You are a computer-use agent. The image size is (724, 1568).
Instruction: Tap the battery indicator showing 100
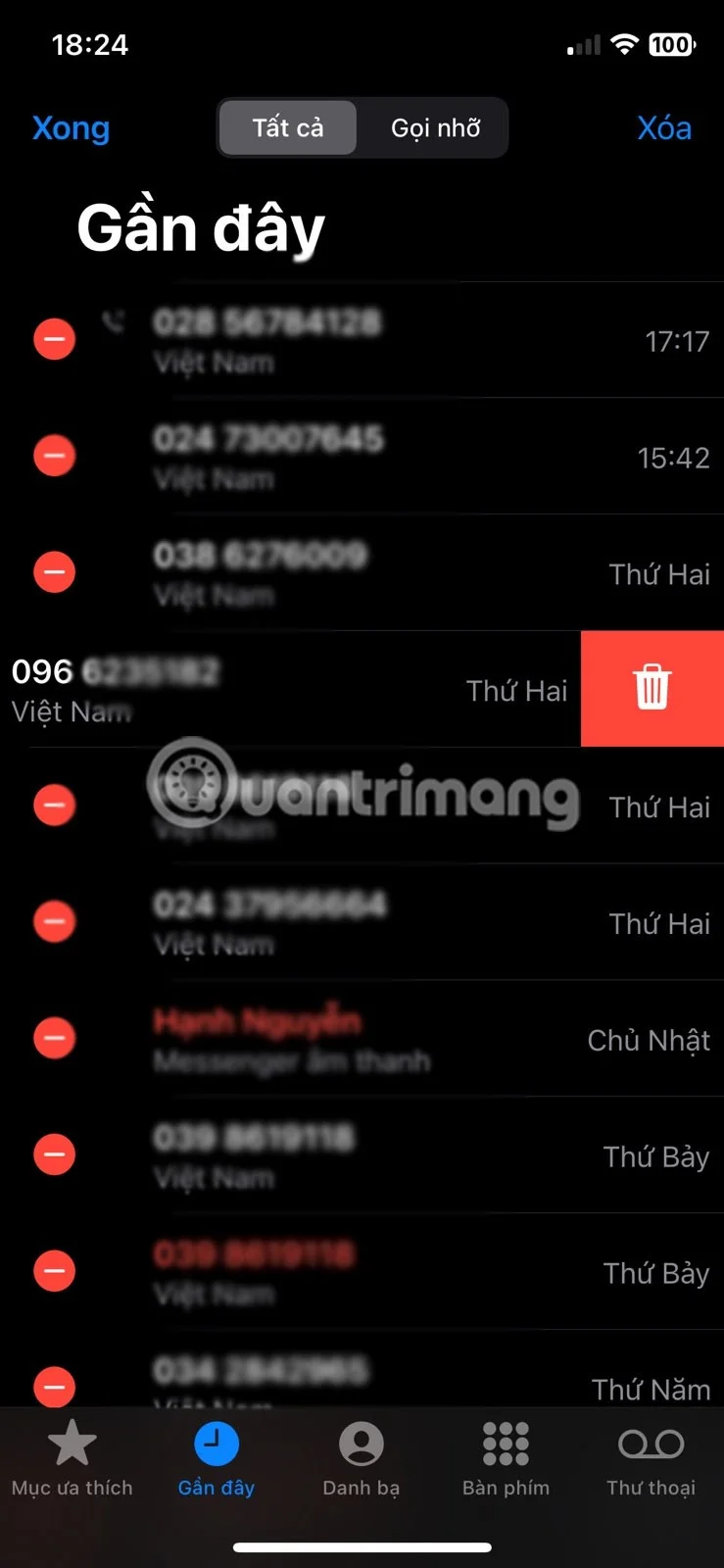pos(672,44)
